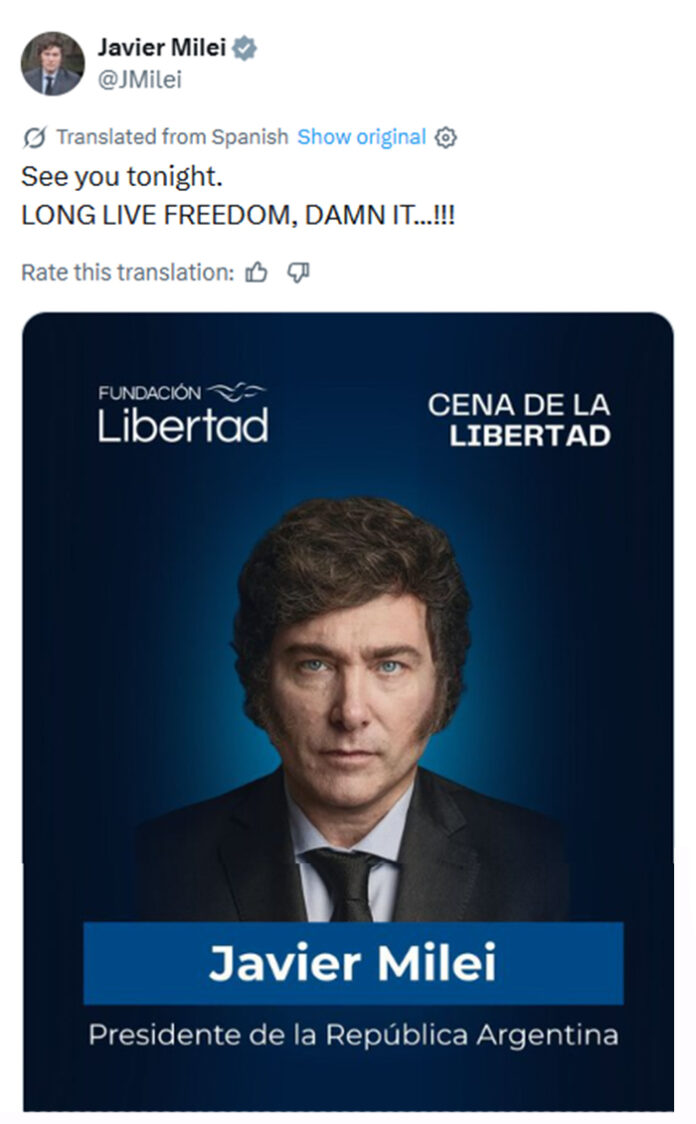This screenshot has height=1124, width=696.
Task: Open Javier Milei's profile picture
Action: [x=52, y=63]
